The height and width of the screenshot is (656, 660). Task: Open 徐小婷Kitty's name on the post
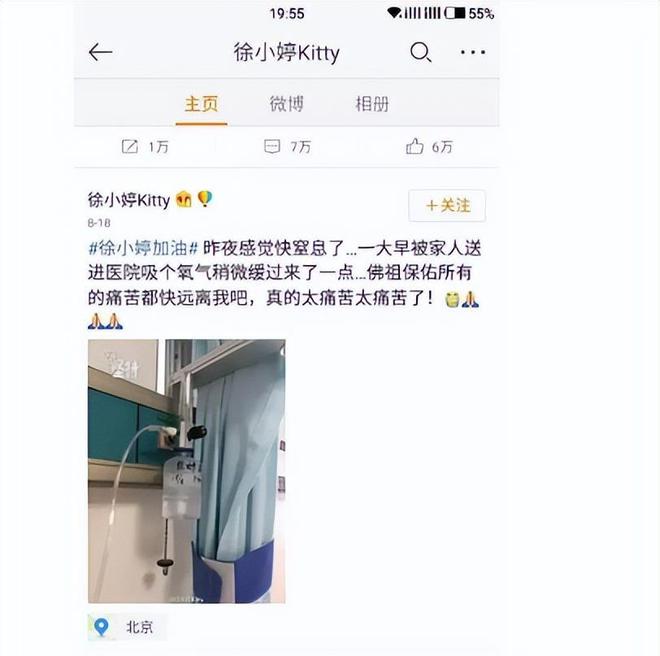coord(129,199)
